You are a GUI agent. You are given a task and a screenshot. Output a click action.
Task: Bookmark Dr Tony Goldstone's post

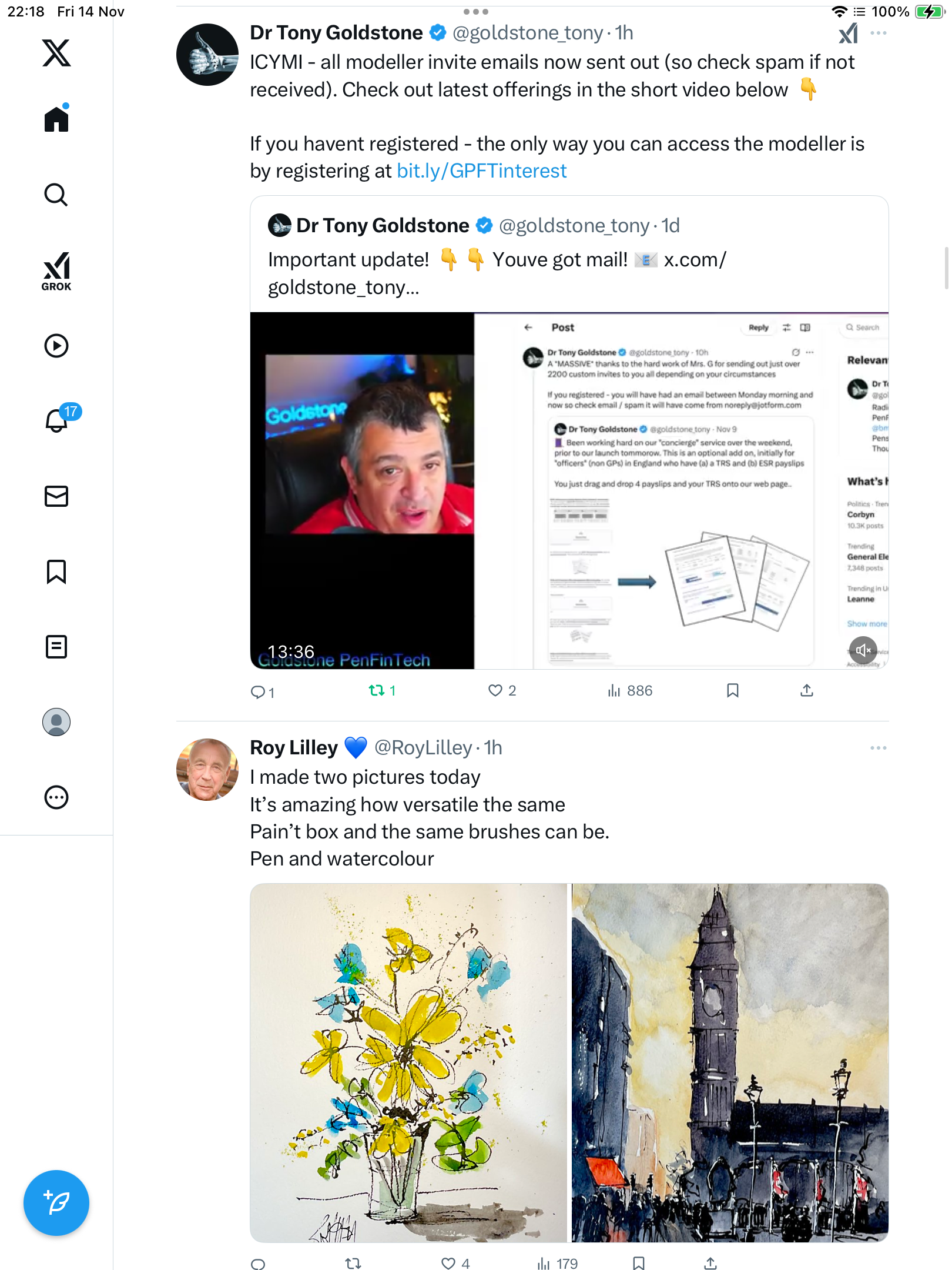(732, 690)
